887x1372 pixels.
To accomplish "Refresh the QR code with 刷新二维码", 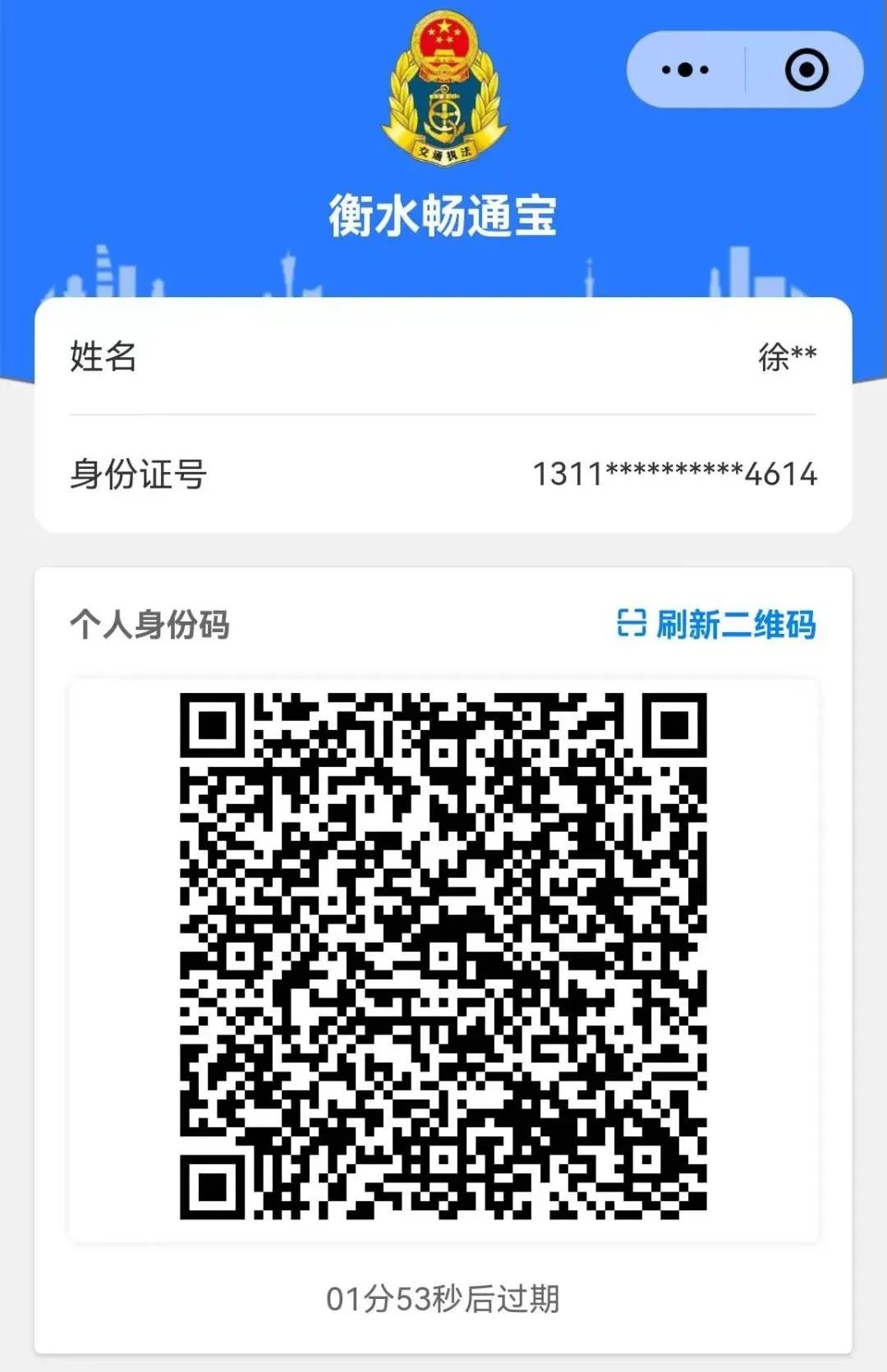I will tap(716, 624).
